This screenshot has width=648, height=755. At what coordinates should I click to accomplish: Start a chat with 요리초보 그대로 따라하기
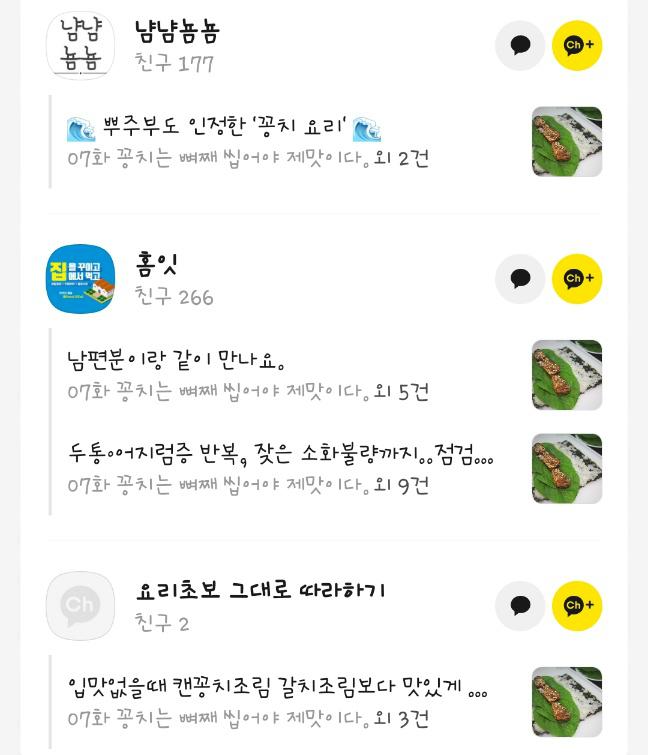pyautogui.click(x=520, y=605)
